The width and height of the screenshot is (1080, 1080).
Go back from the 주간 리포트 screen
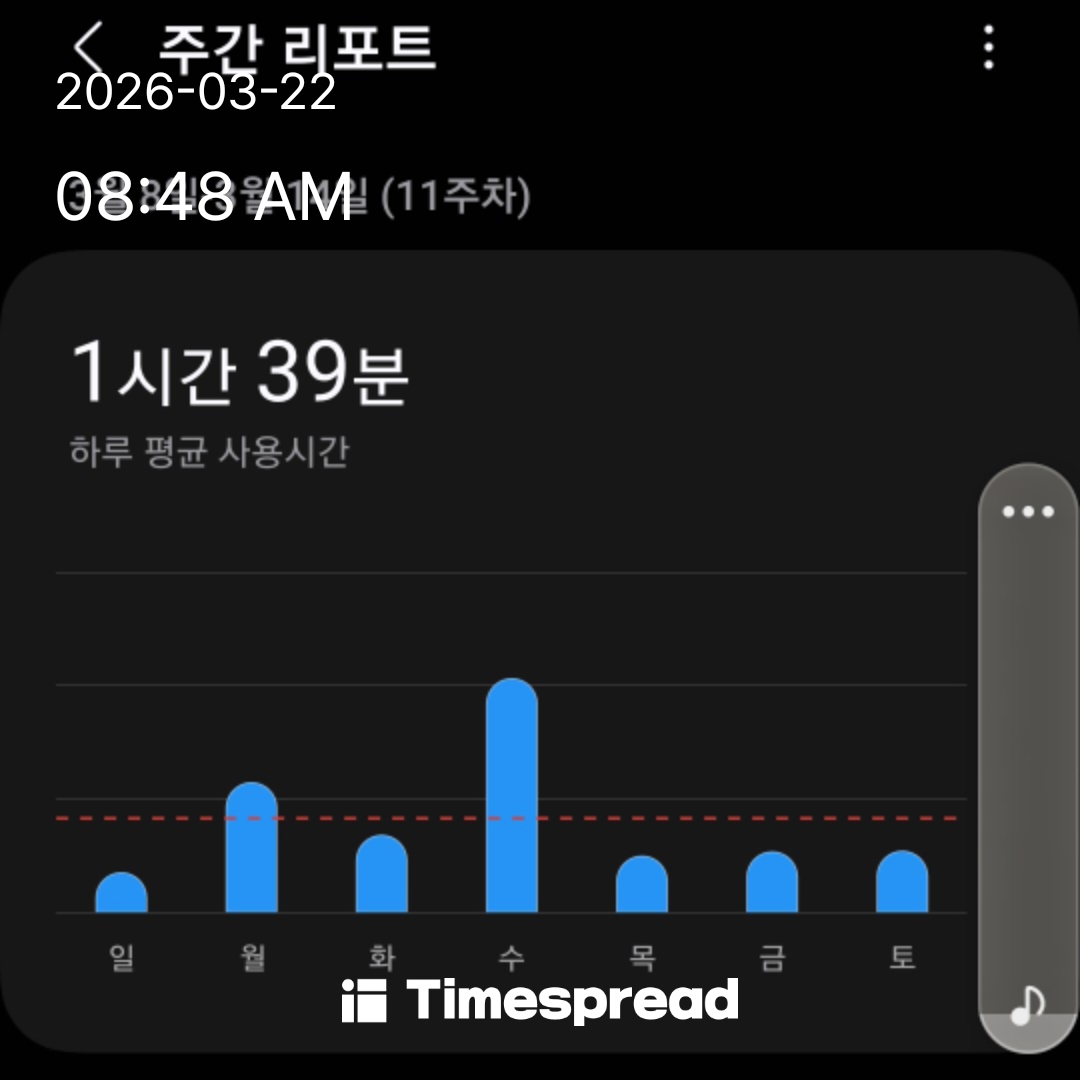point(90,47)
